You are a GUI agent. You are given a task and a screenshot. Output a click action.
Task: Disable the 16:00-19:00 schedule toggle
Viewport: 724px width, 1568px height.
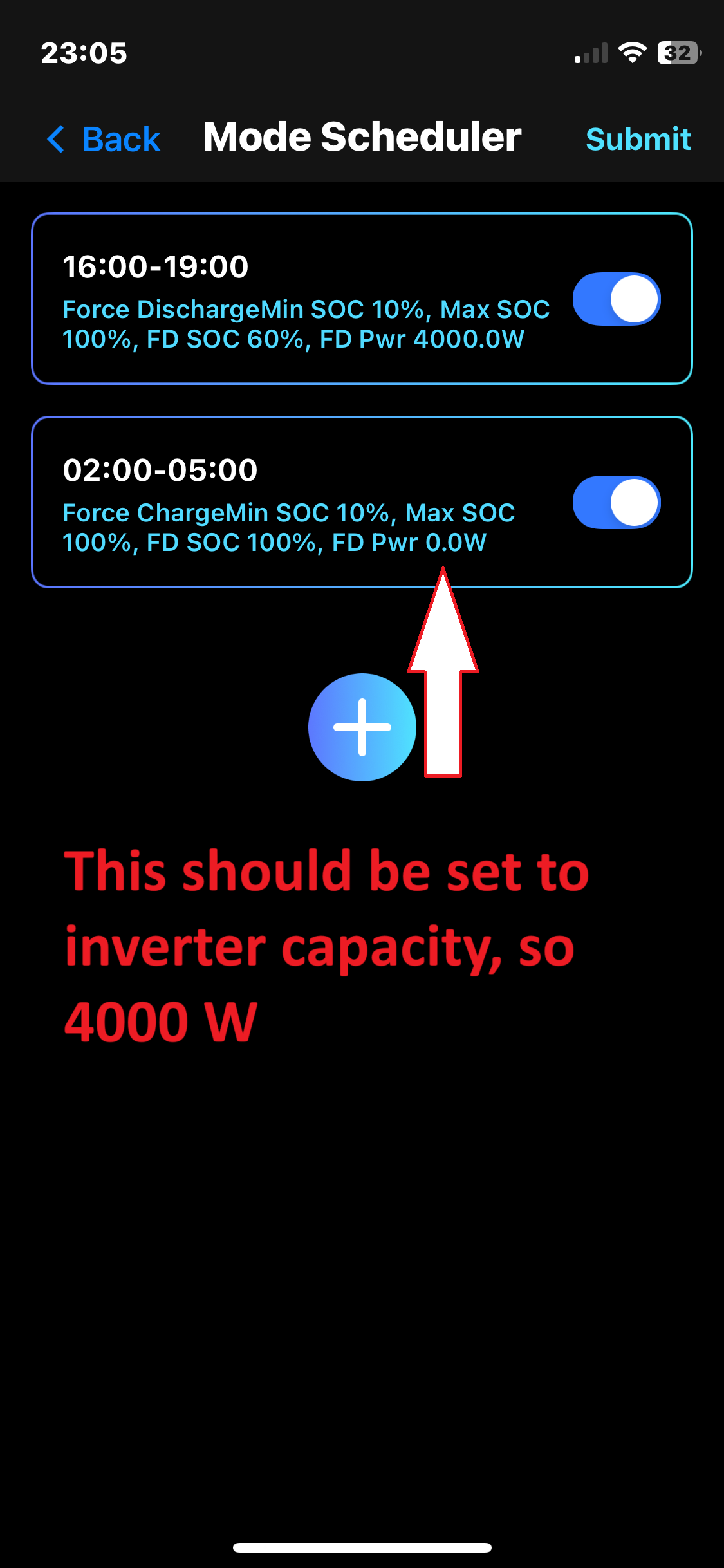616,299
